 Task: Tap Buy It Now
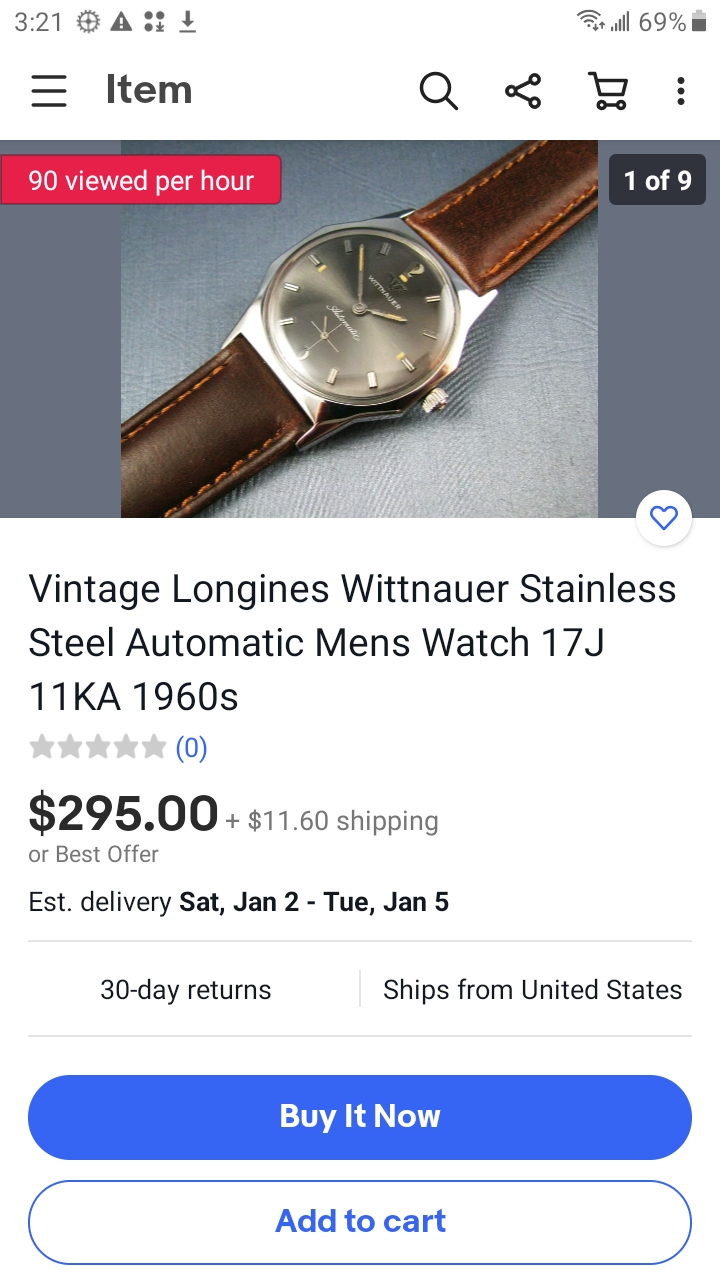[360, 1117]
